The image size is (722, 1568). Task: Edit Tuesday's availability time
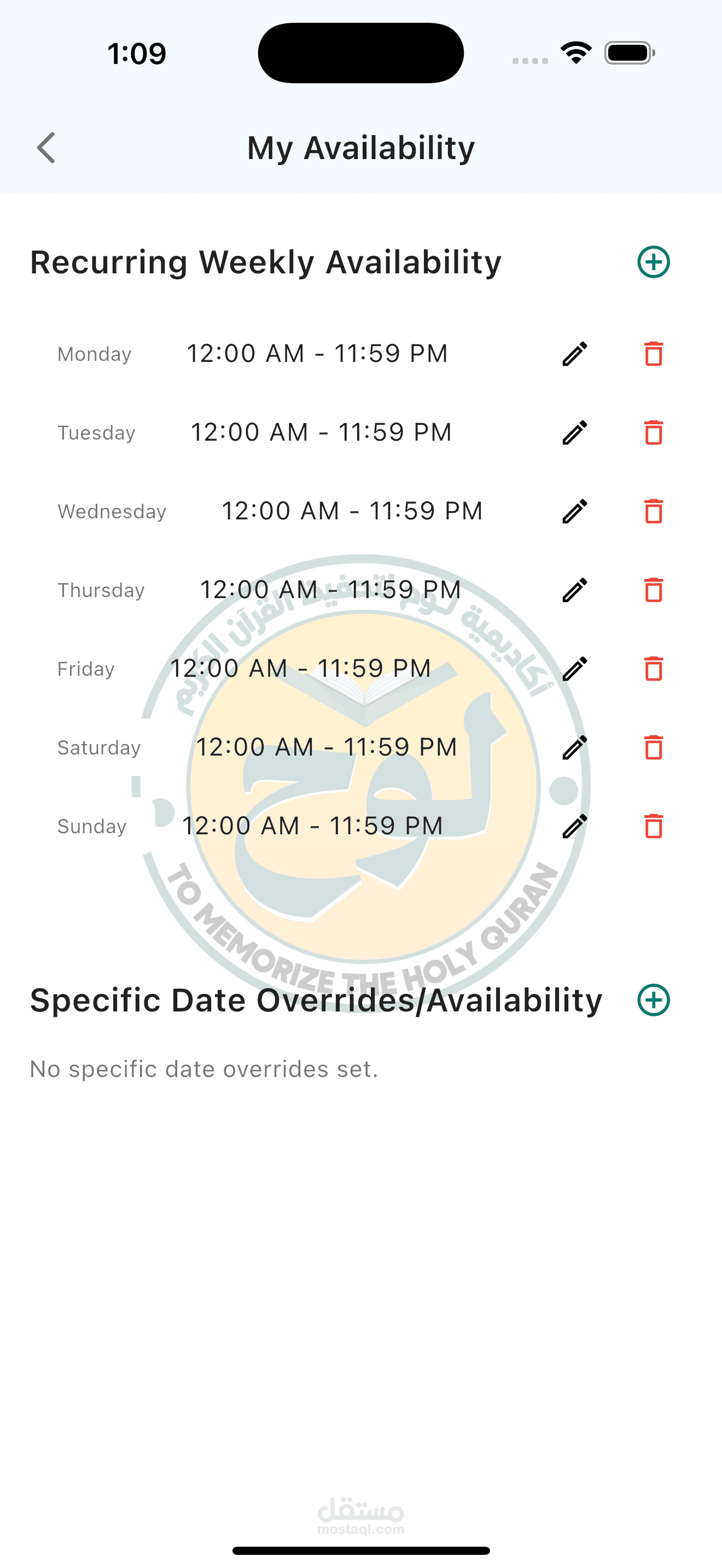[x=574, y=433]
